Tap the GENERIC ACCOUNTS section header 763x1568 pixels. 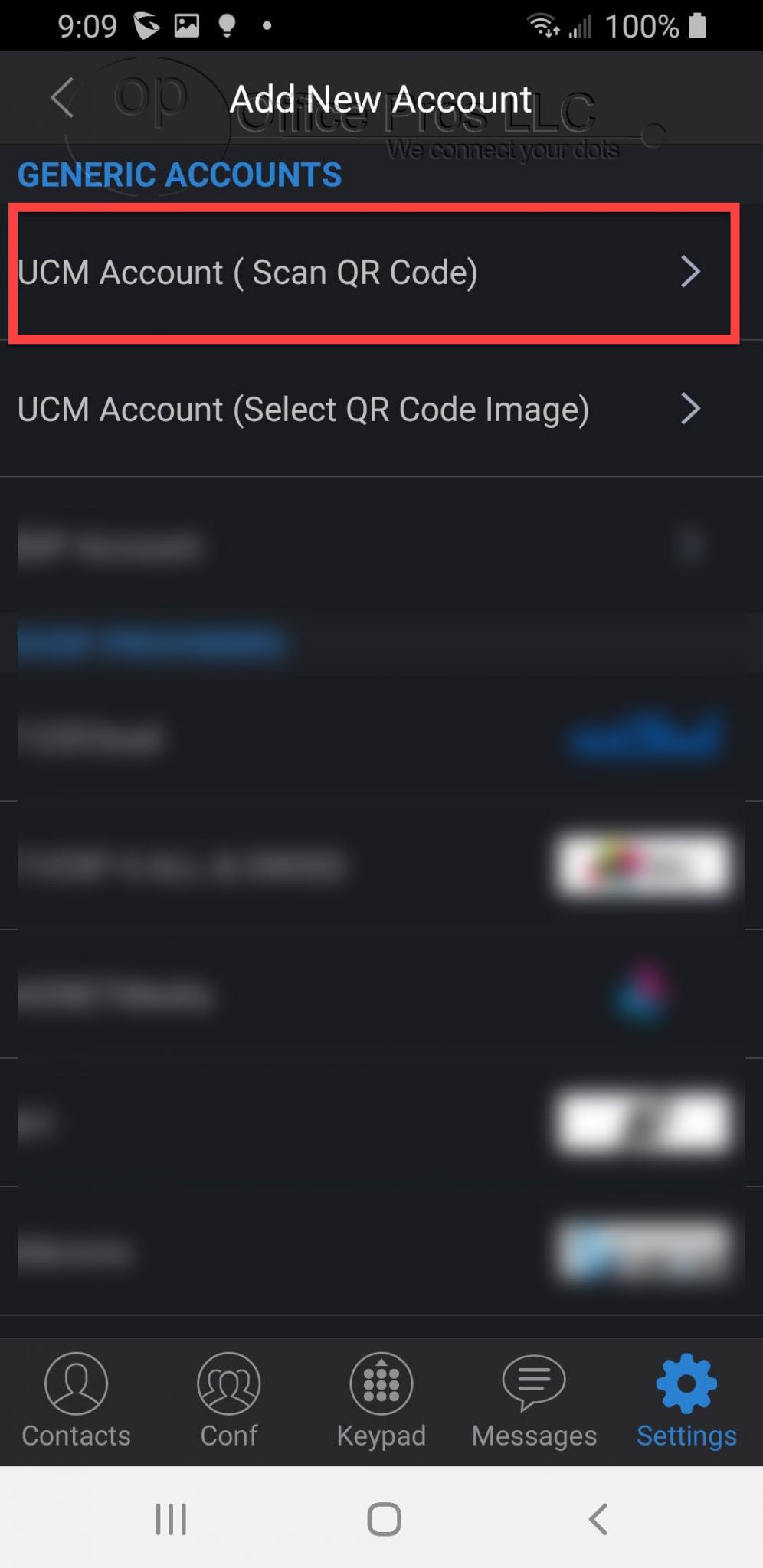click(180, 175)
